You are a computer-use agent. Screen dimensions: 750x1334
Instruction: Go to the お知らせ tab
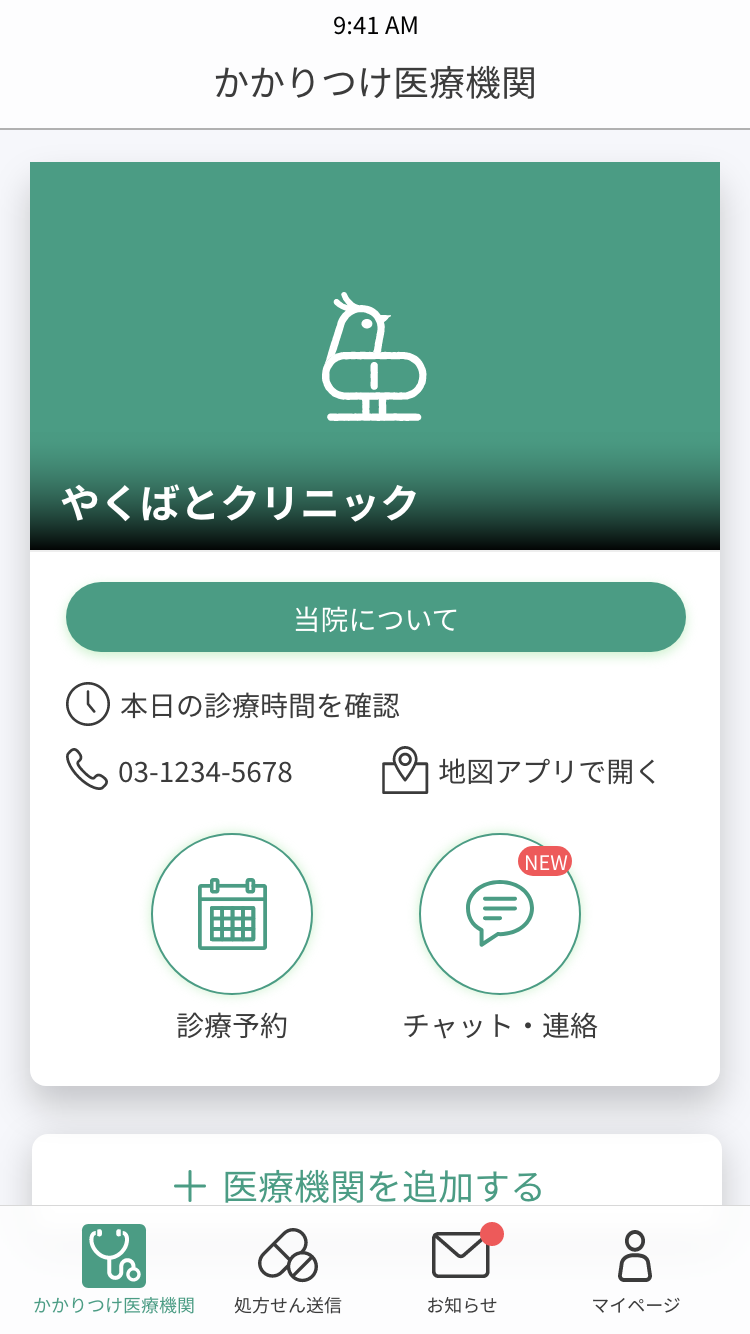coord(462,1270)
